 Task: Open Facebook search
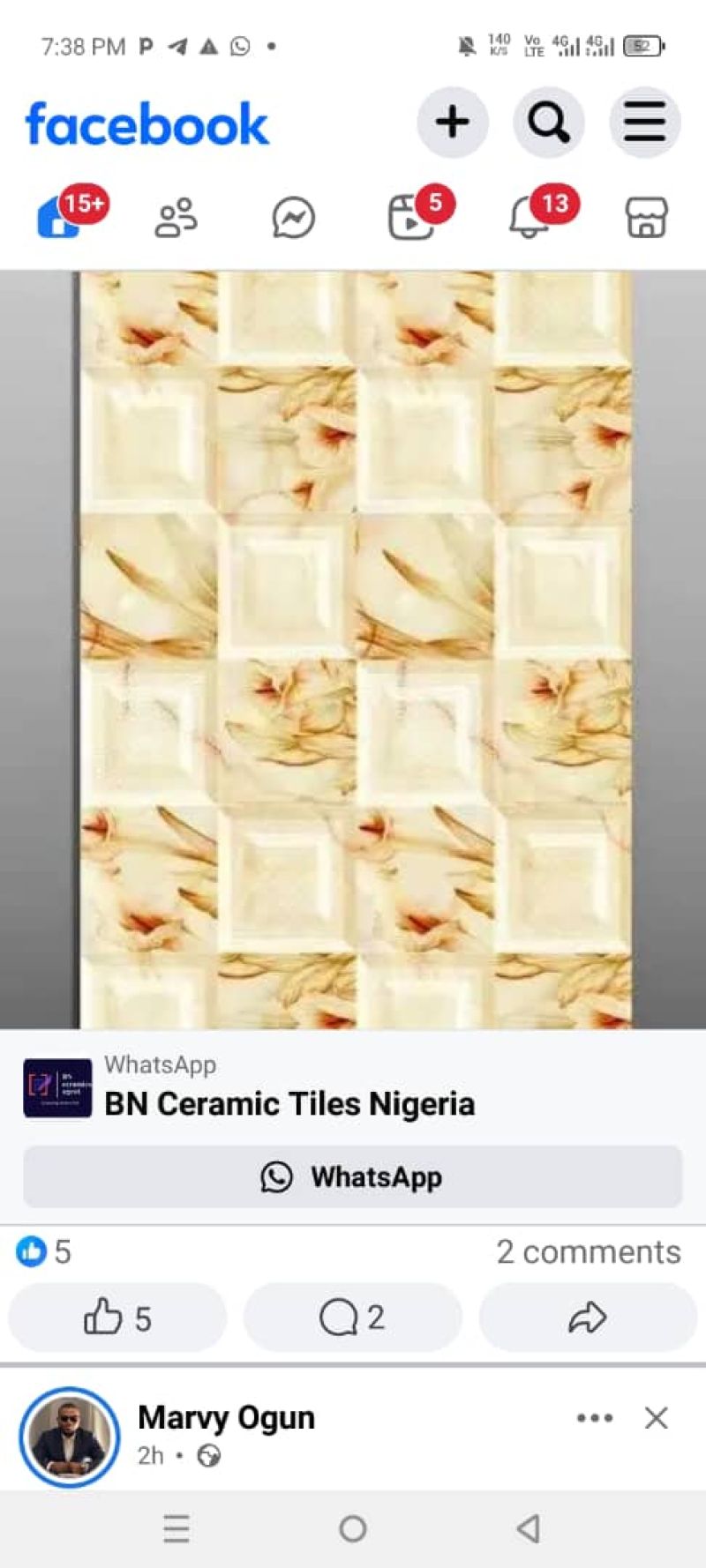coord(548,123)
